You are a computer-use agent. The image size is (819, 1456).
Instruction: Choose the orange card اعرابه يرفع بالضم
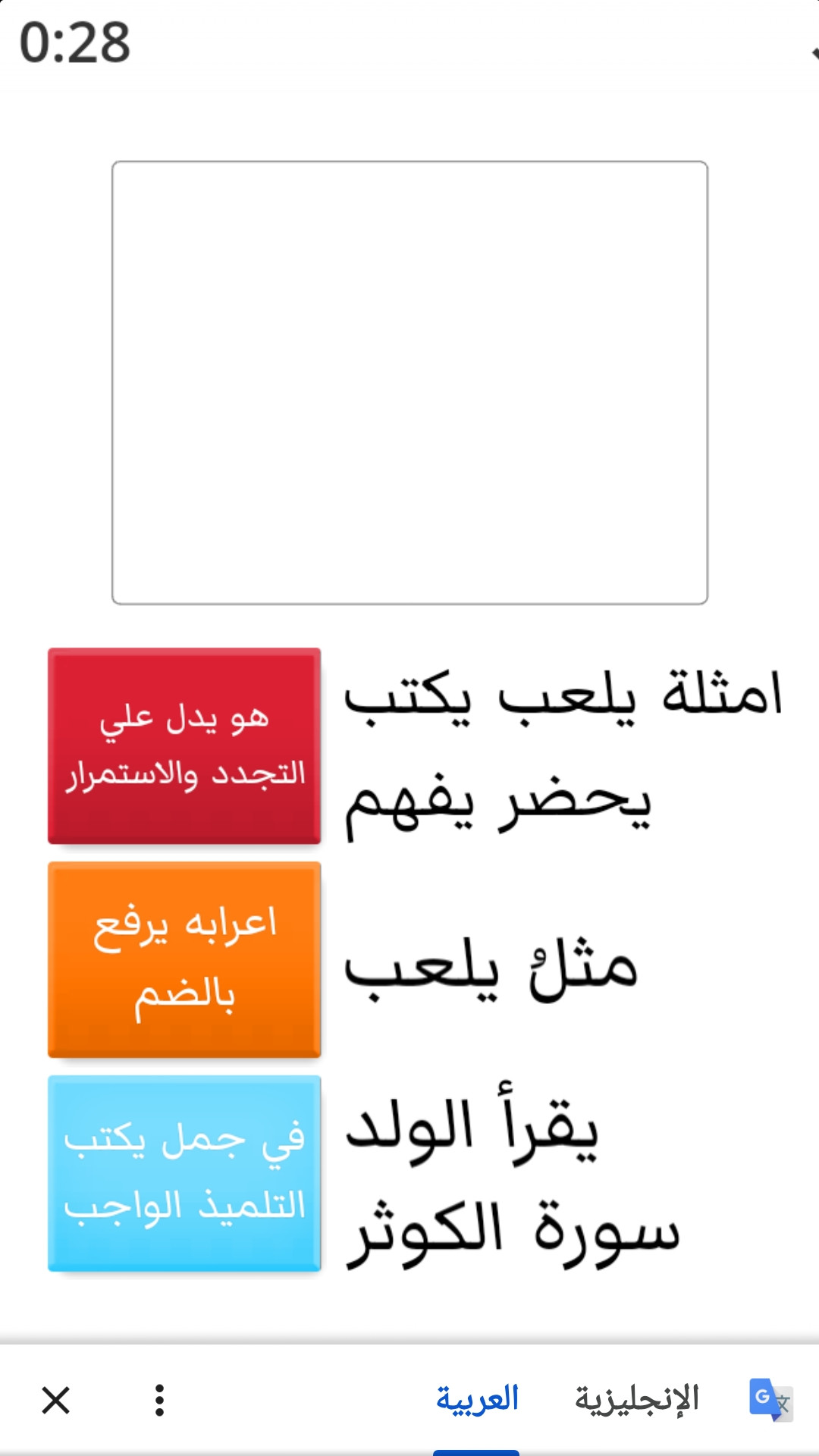pos(184,960)
